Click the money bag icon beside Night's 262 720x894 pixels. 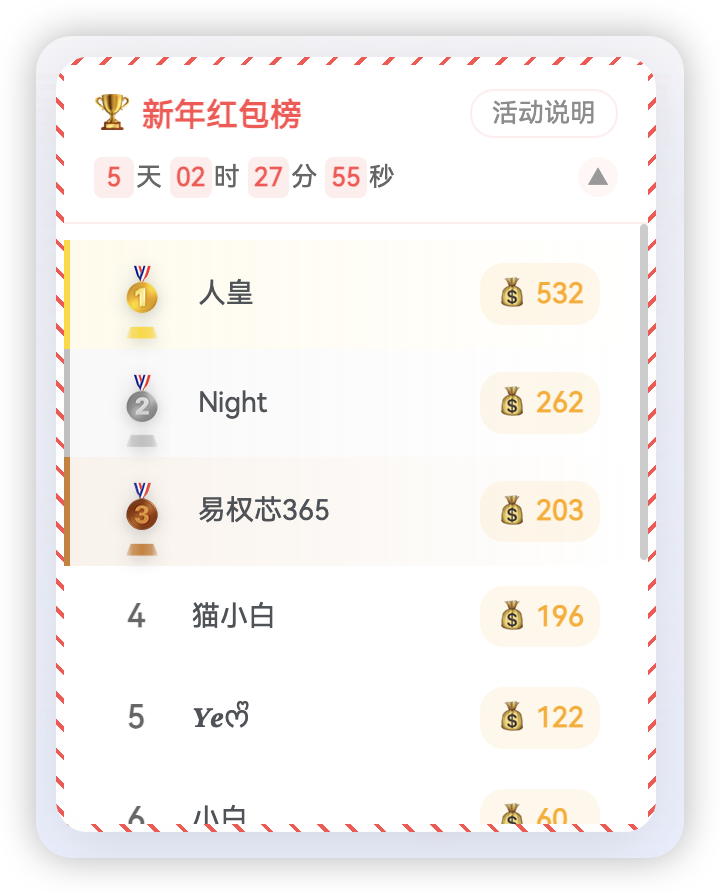tap(512, 402)
